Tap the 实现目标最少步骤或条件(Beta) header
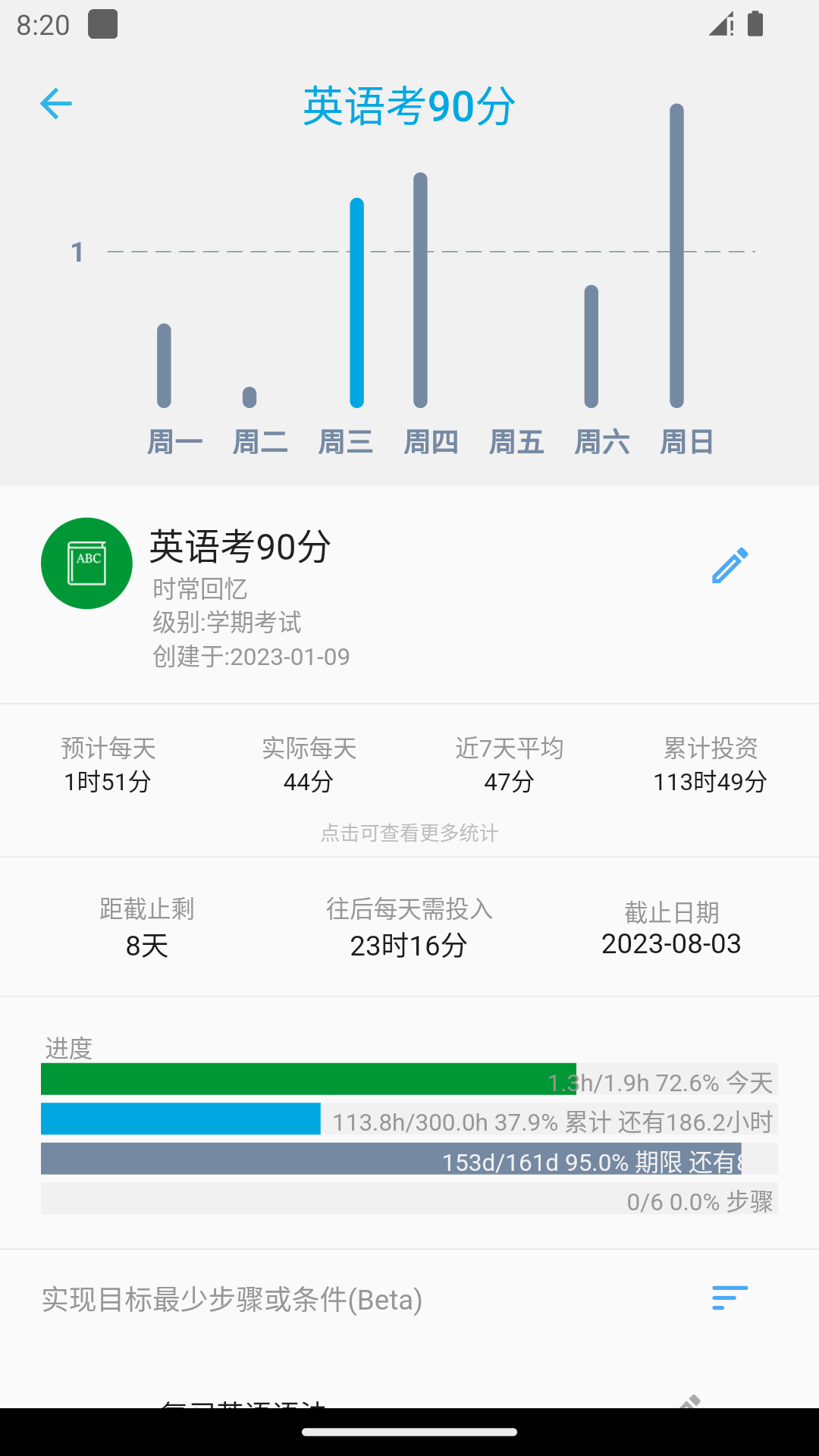 pyautogui.click(x=231, y=1300)
